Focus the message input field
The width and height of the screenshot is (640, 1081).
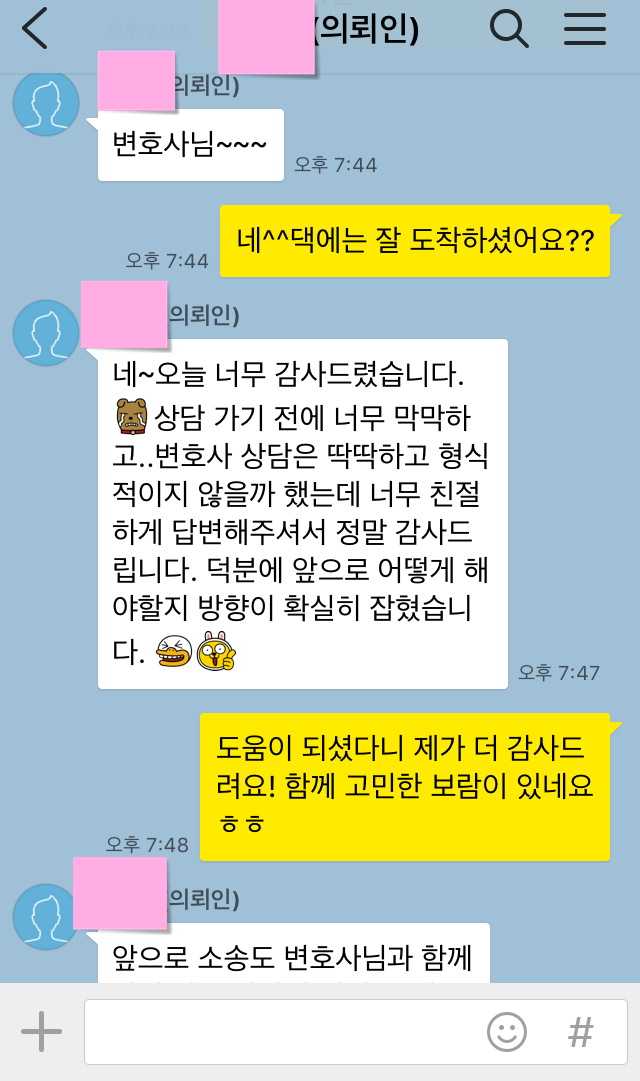(x=280, y=1031)
